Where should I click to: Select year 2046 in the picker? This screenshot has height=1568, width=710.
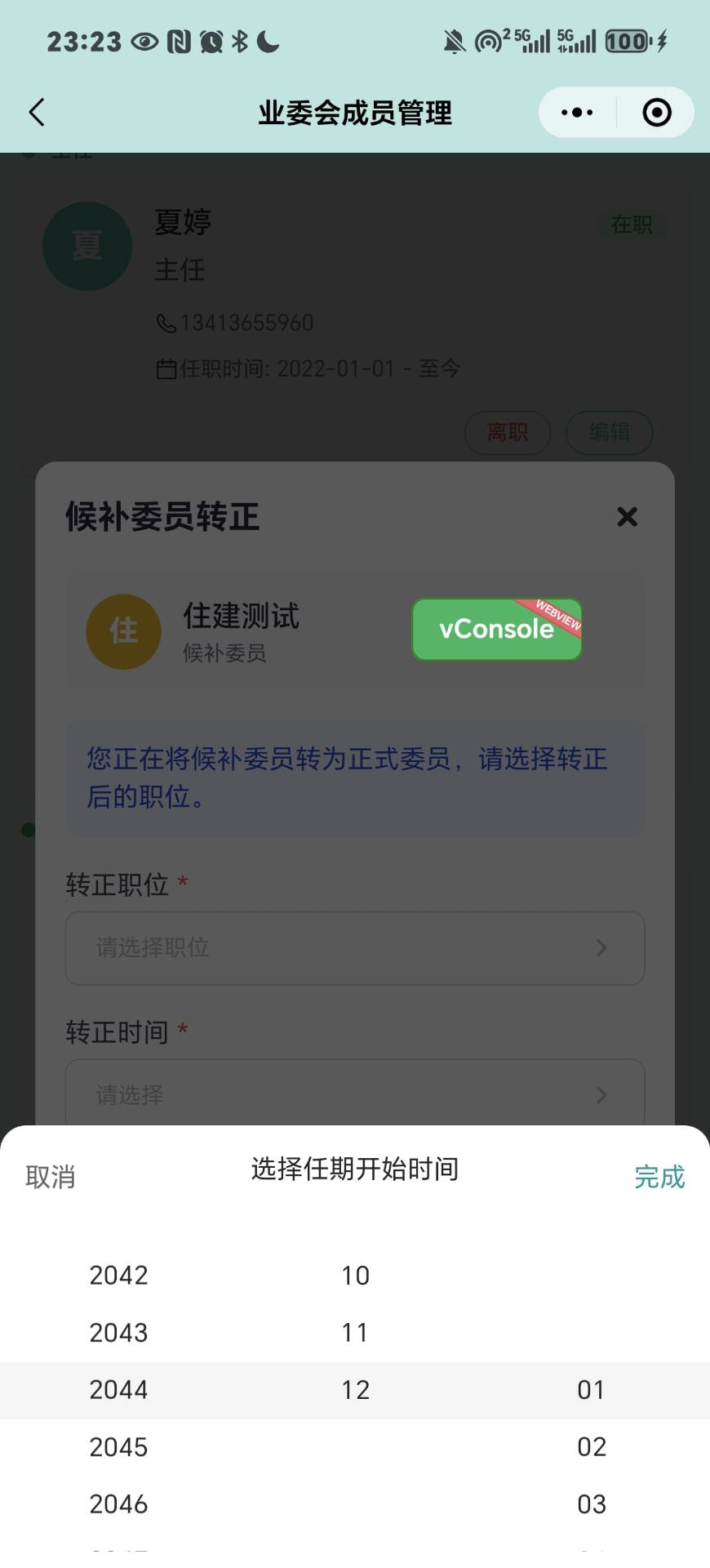(118, 1504)
